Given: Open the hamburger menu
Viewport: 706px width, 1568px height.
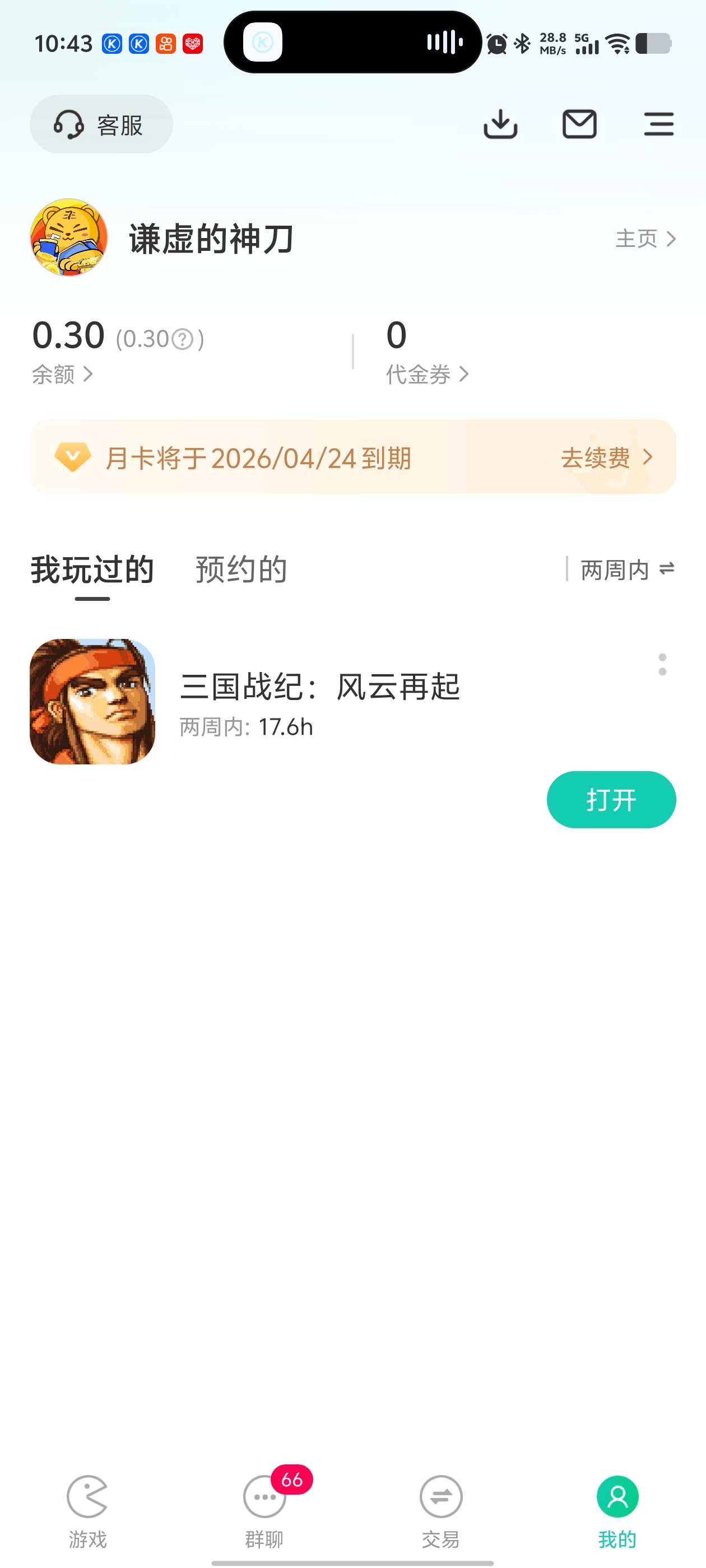Looking at the screenshot, I should pos(658,124).
